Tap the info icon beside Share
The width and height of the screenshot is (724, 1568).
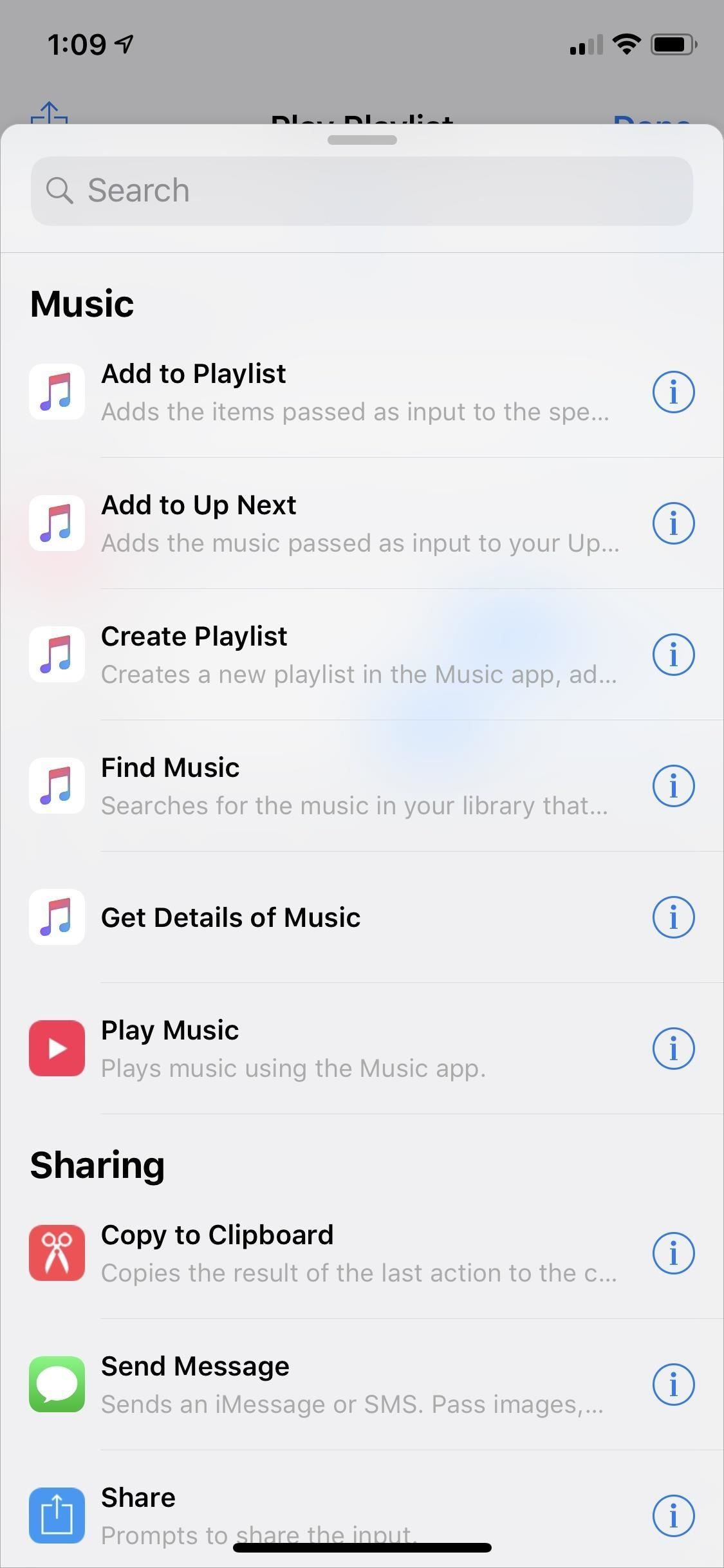[x=673, y=1515]
